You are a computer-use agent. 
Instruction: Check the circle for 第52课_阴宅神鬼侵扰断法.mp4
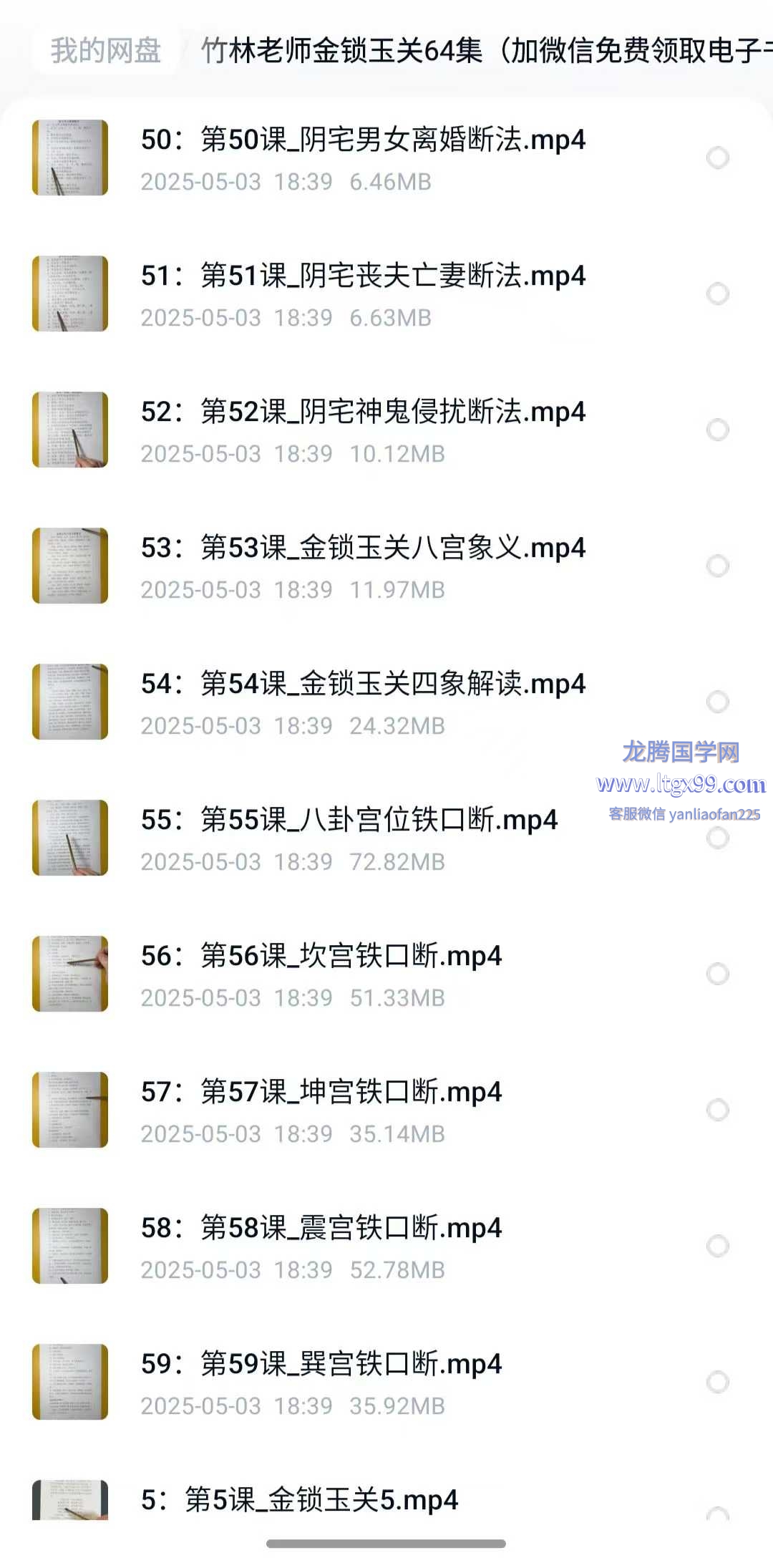point(717,430)
